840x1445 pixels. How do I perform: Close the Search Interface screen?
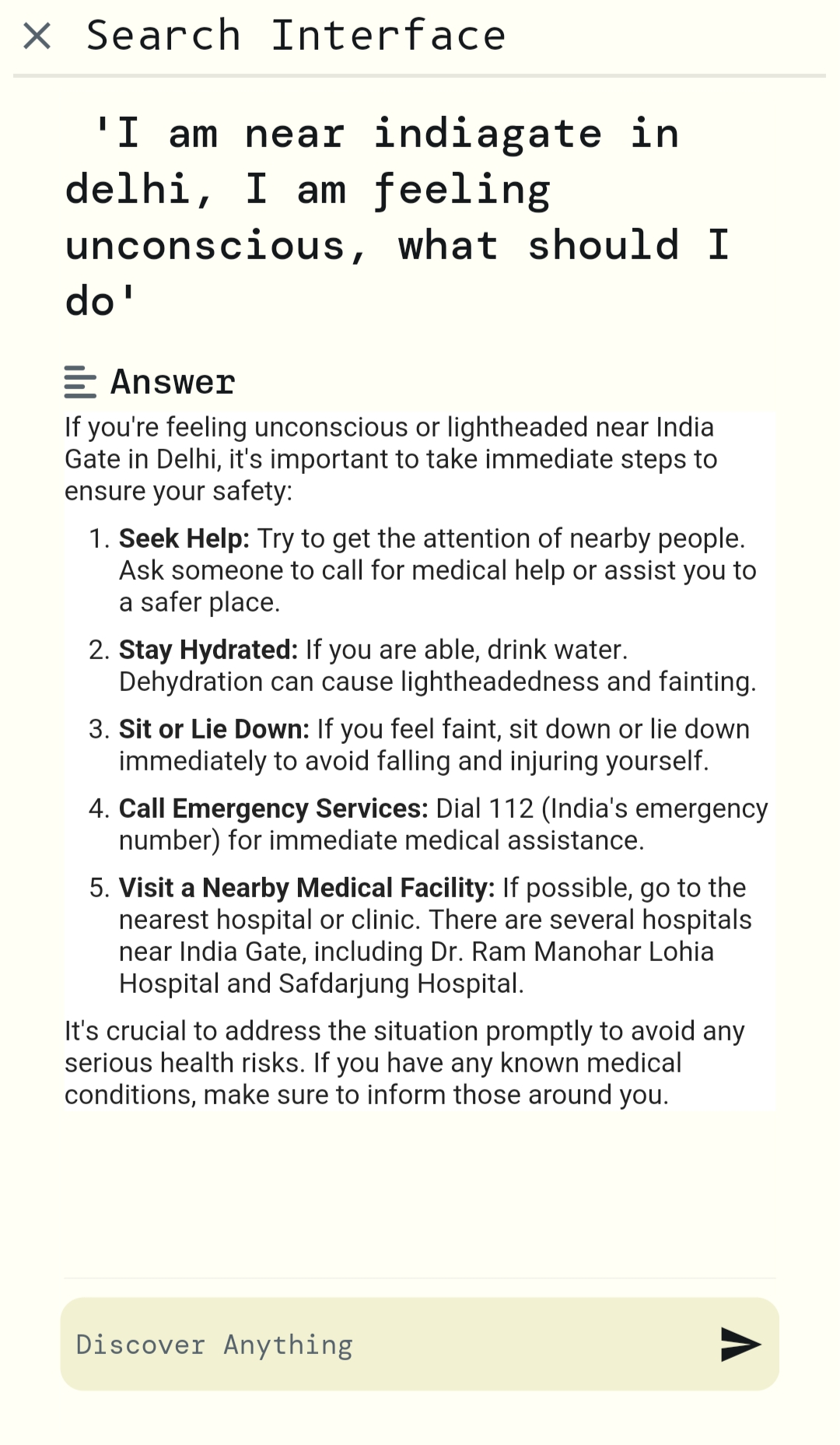[37, 36]
